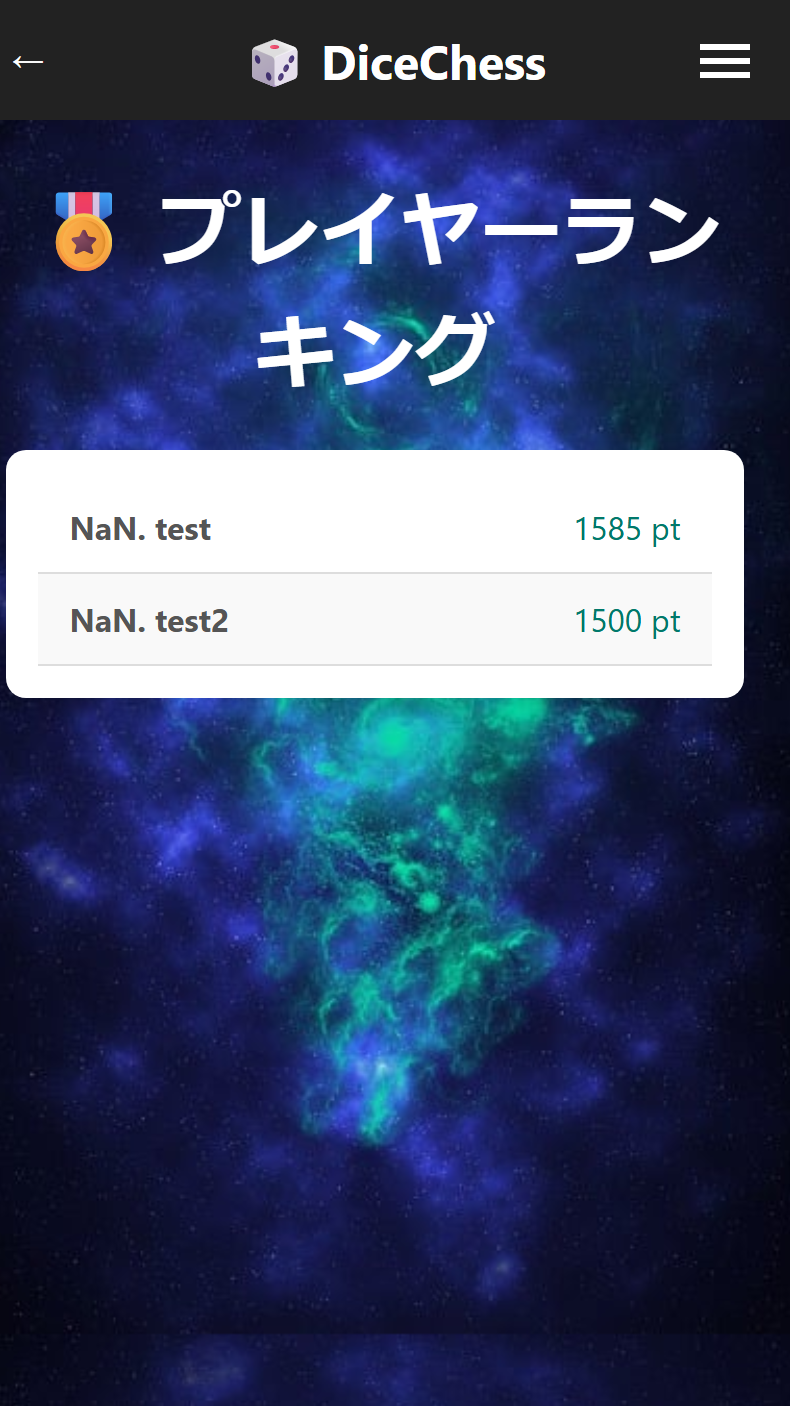The image size is (790, 1406).
Task: Open player test's ranking row
Action: tap(374, 529)
